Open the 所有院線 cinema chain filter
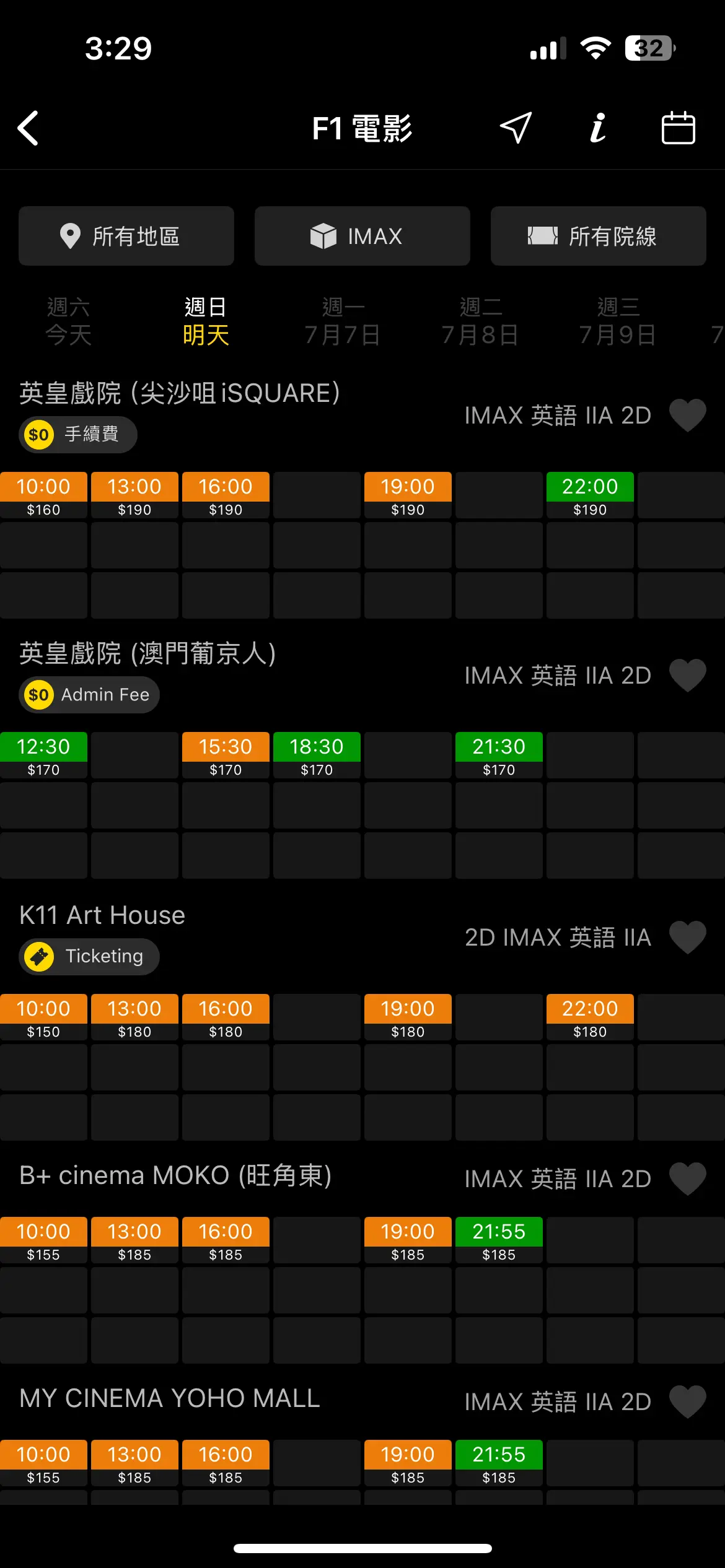The width and height of the screenshot is (725, 1568). pyautogui.click(x=599, y=236)
